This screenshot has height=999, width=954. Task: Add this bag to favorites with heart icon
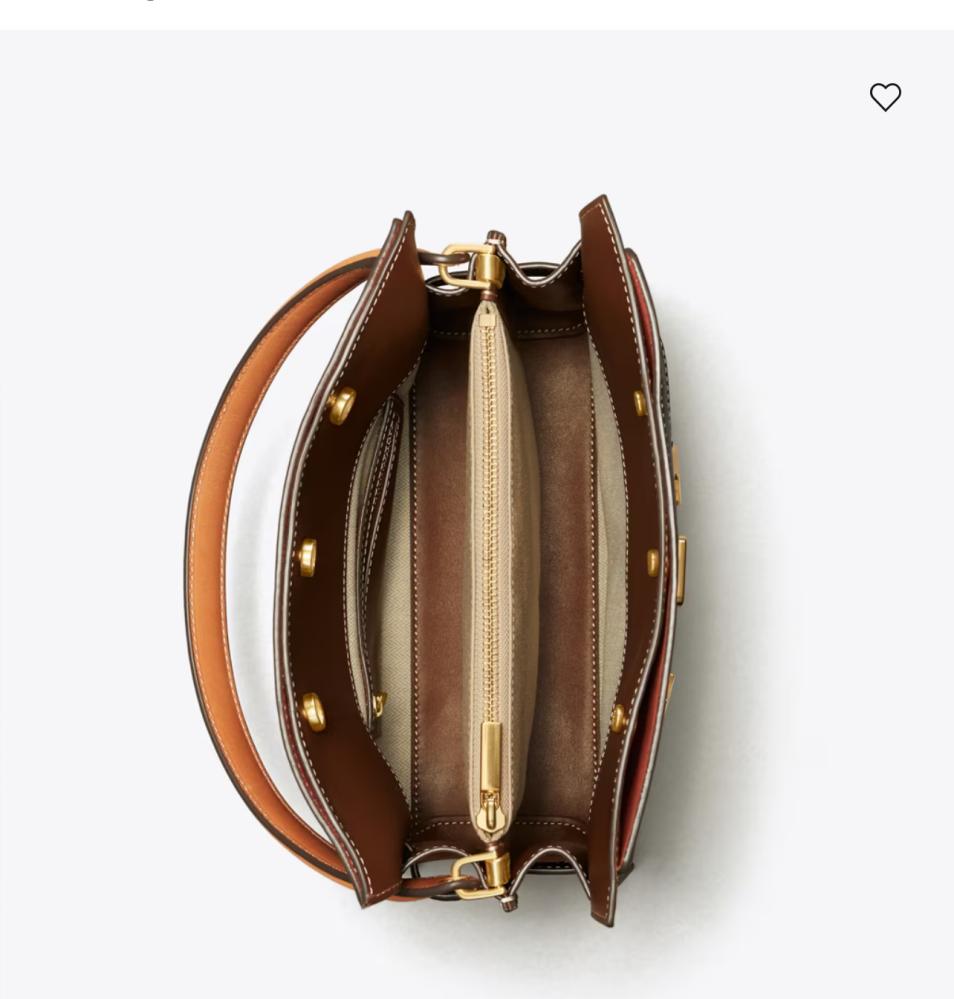pyautogui.click(x=885, y=97)
